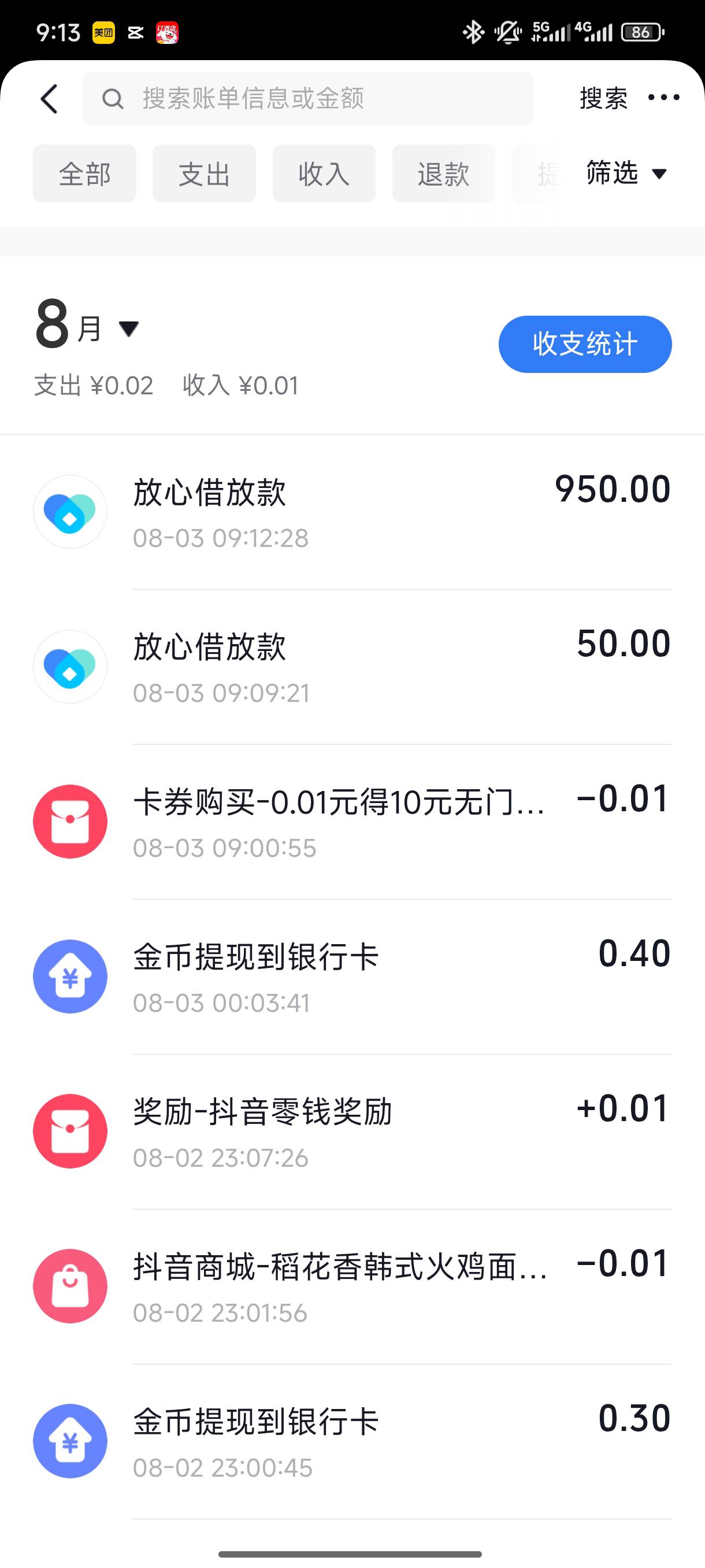Open the 抖音商城 稻花香韩式火鸡面 order
Viewport: 705px width, 1568px height.
353,1287
